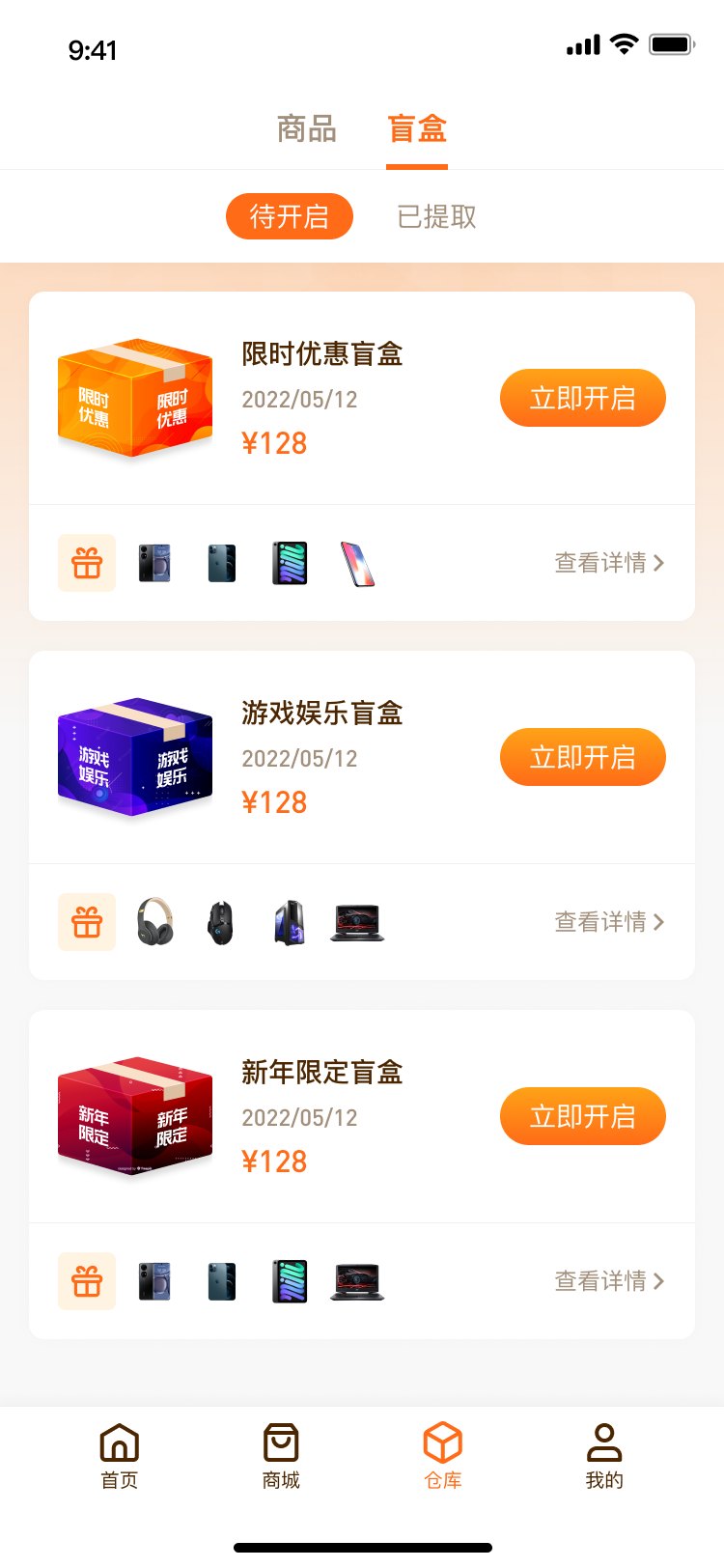Go to the 首页 tab
724x1568 pixels.
(120, 1456)
